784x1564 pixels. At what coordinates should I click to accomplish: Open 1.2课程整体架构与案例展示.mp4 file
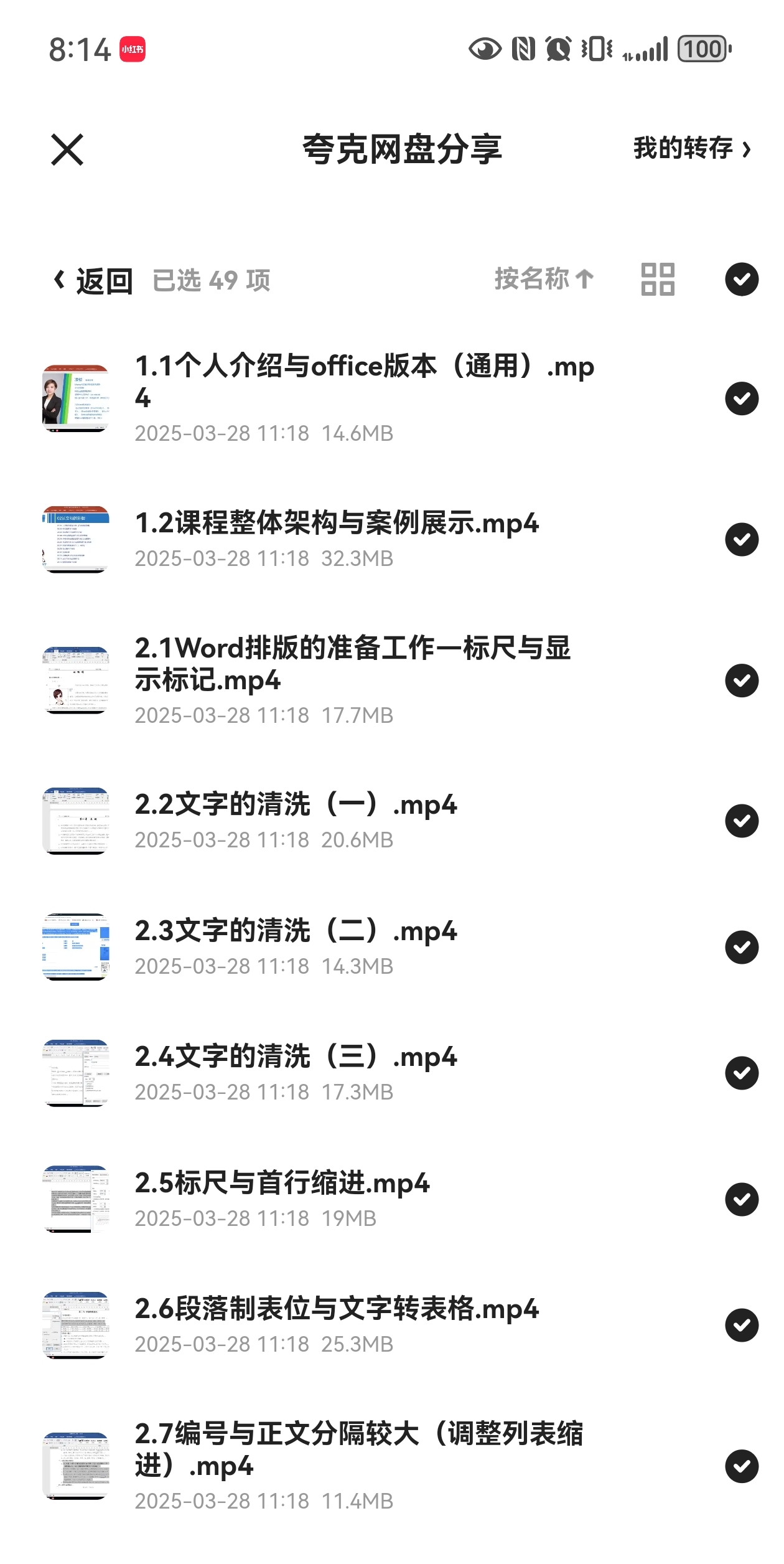click(337, 523)
